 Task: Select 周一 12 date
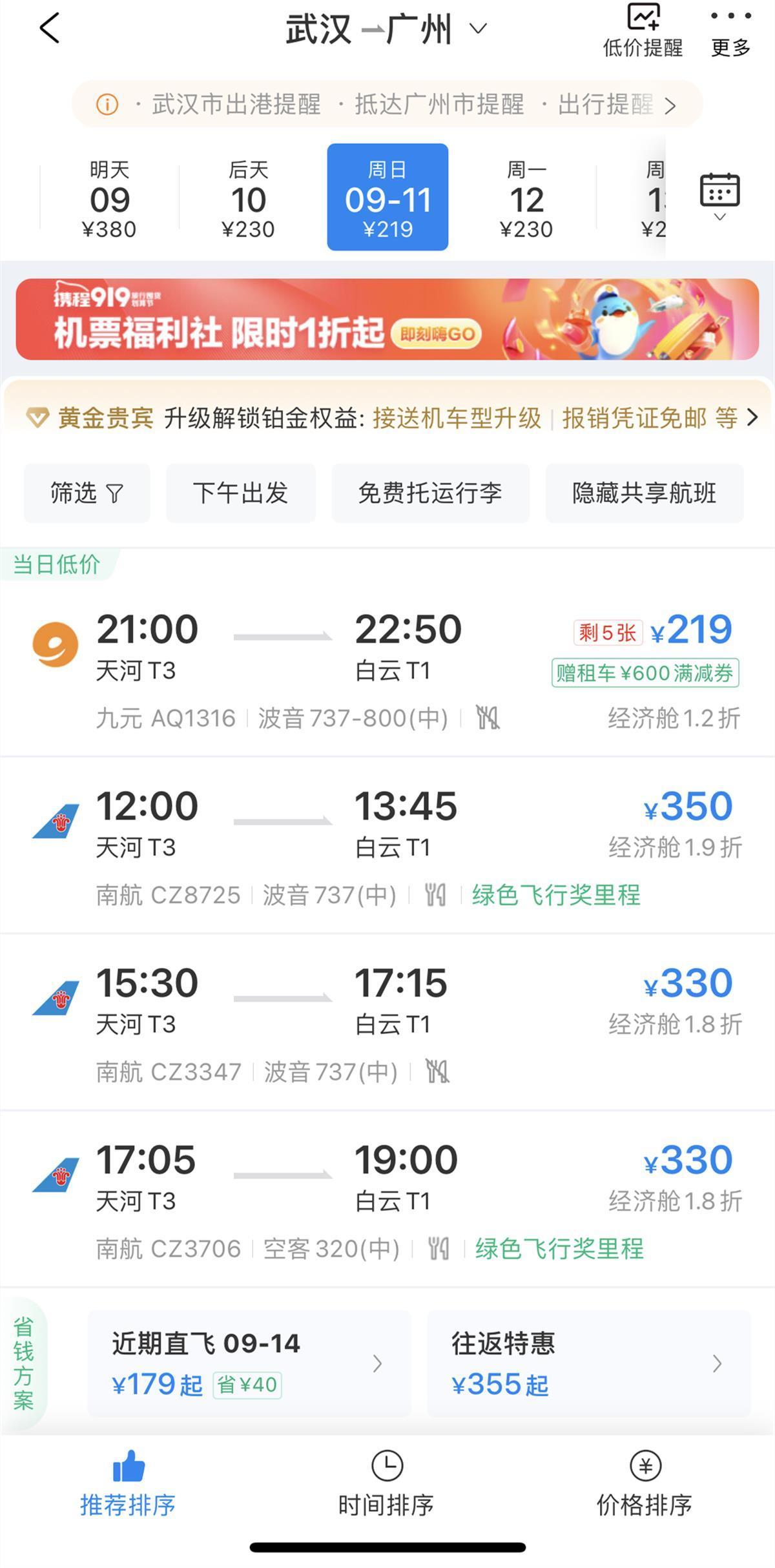pyautogui.click(x=526, y=198)
